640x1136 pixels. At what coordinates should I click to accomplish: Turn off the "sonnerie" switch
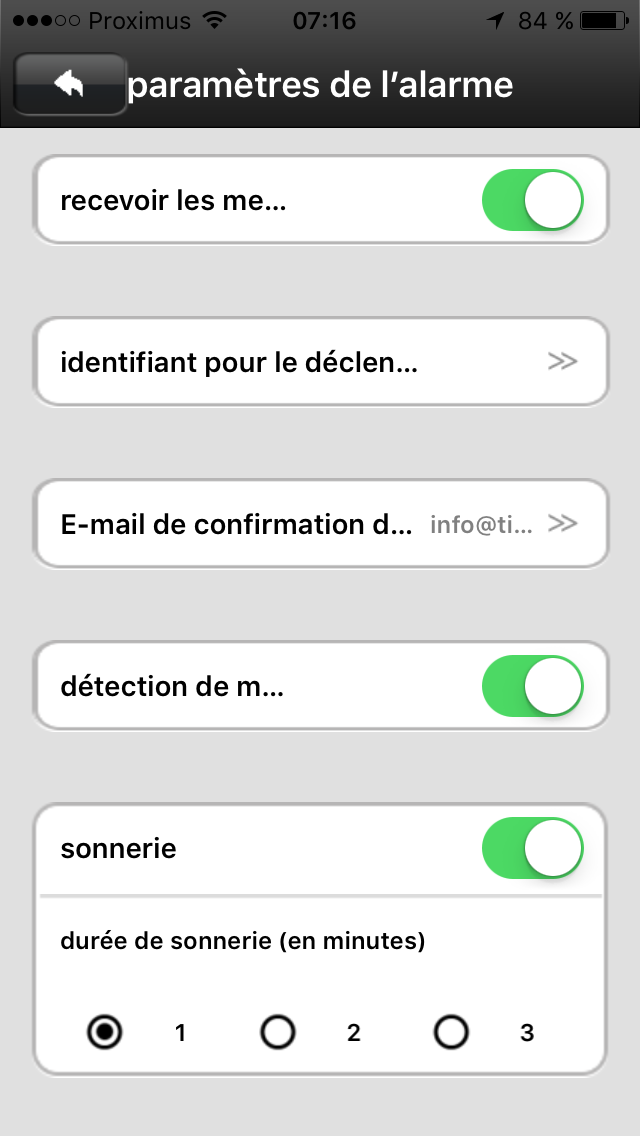point(532,848)
